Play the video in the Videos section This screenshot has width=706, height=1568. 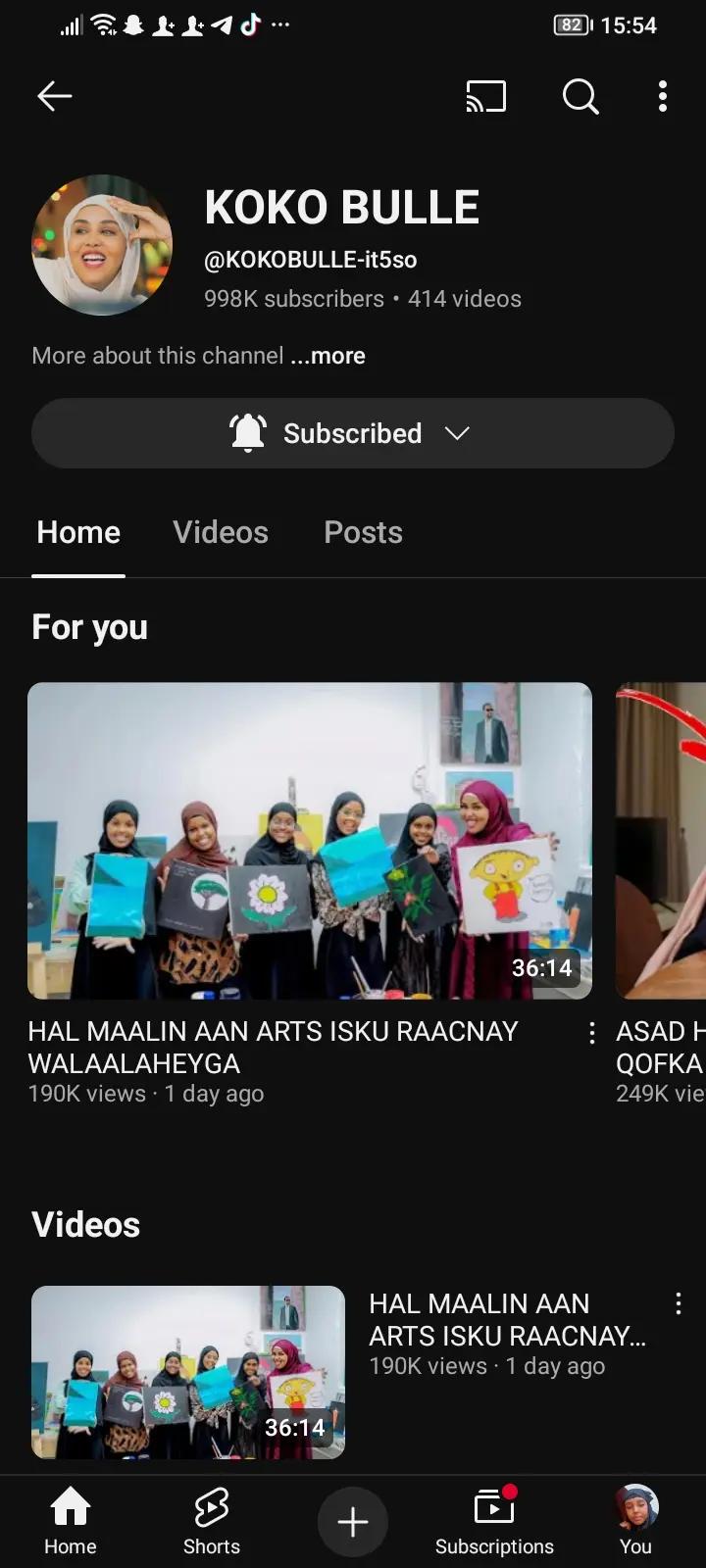[x=188, y=1371]
